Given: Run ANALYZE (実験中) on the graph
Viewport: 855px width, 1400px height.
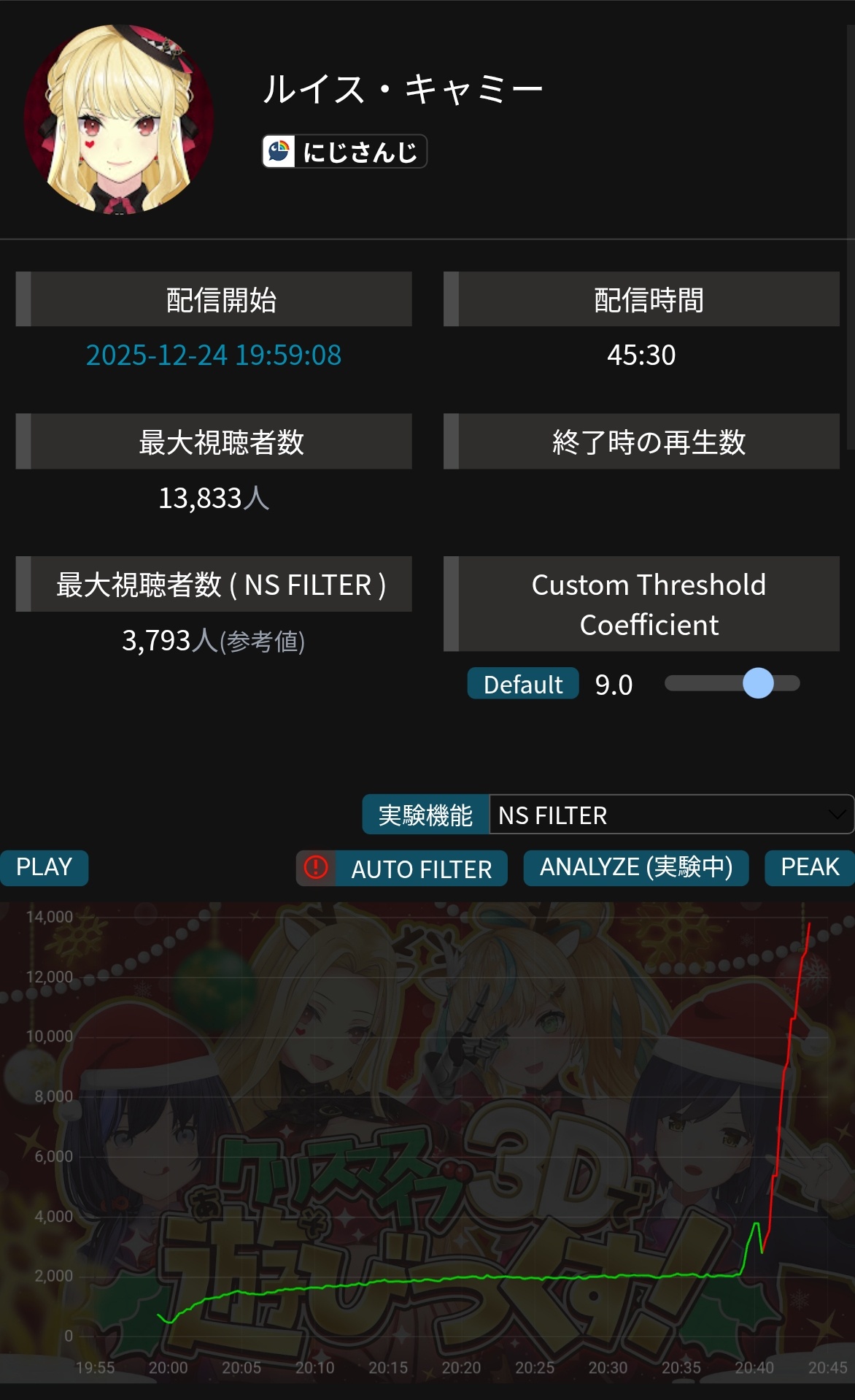Looking at the screenshot, I should [x=635, y=867].
